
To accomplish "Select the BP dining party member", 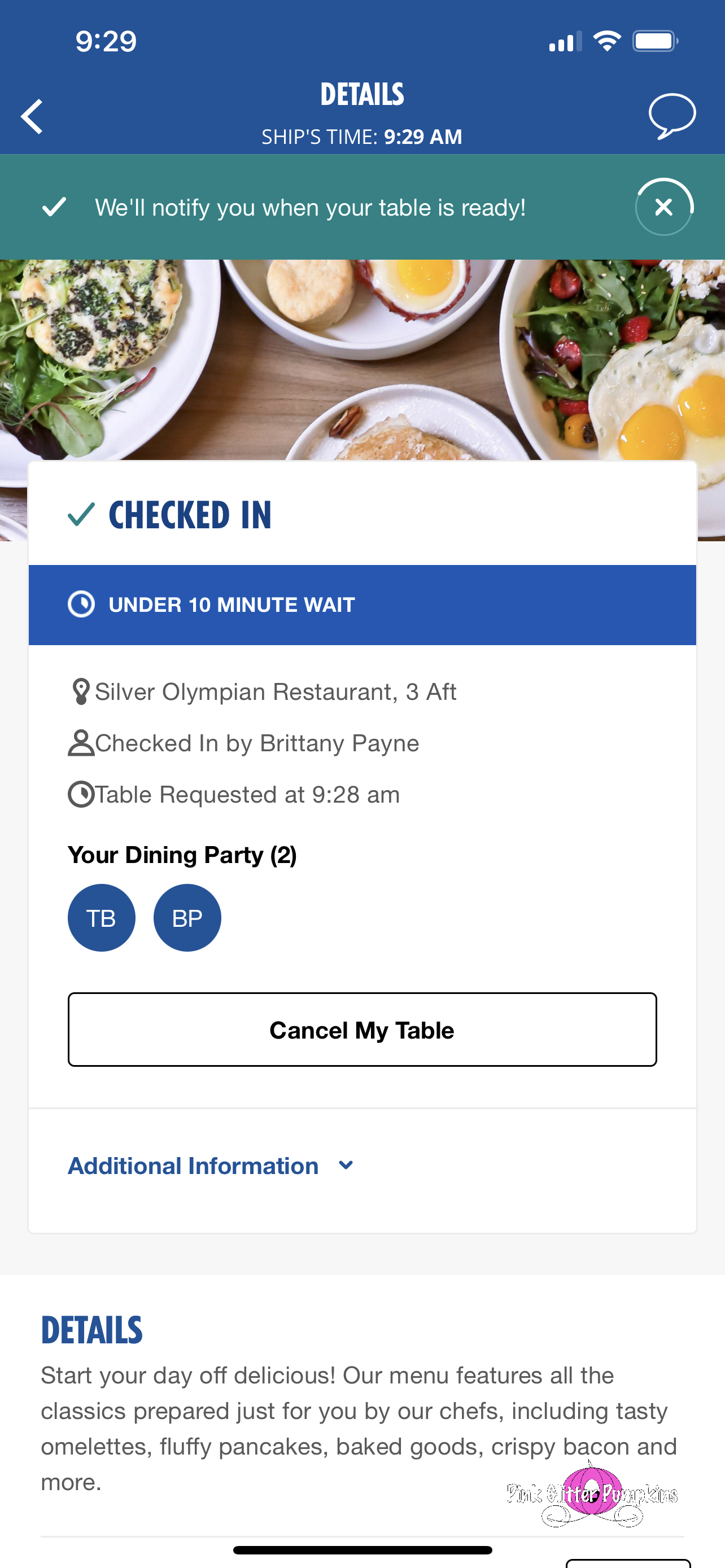I will tap(187, 917).
